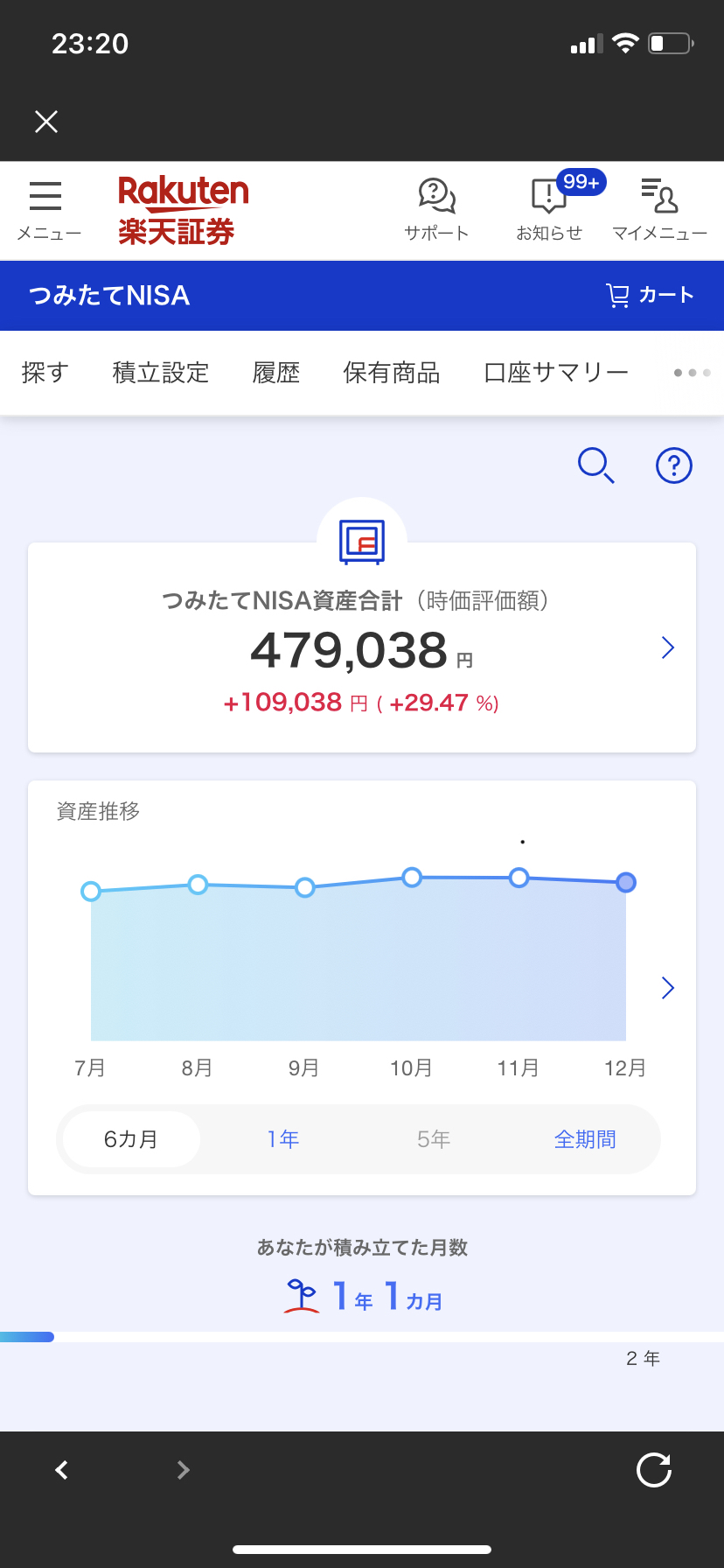Switch to the 履歴 tab
Image resolution: width=724 pixels, height=1568 pixels.
coord(276,373)
